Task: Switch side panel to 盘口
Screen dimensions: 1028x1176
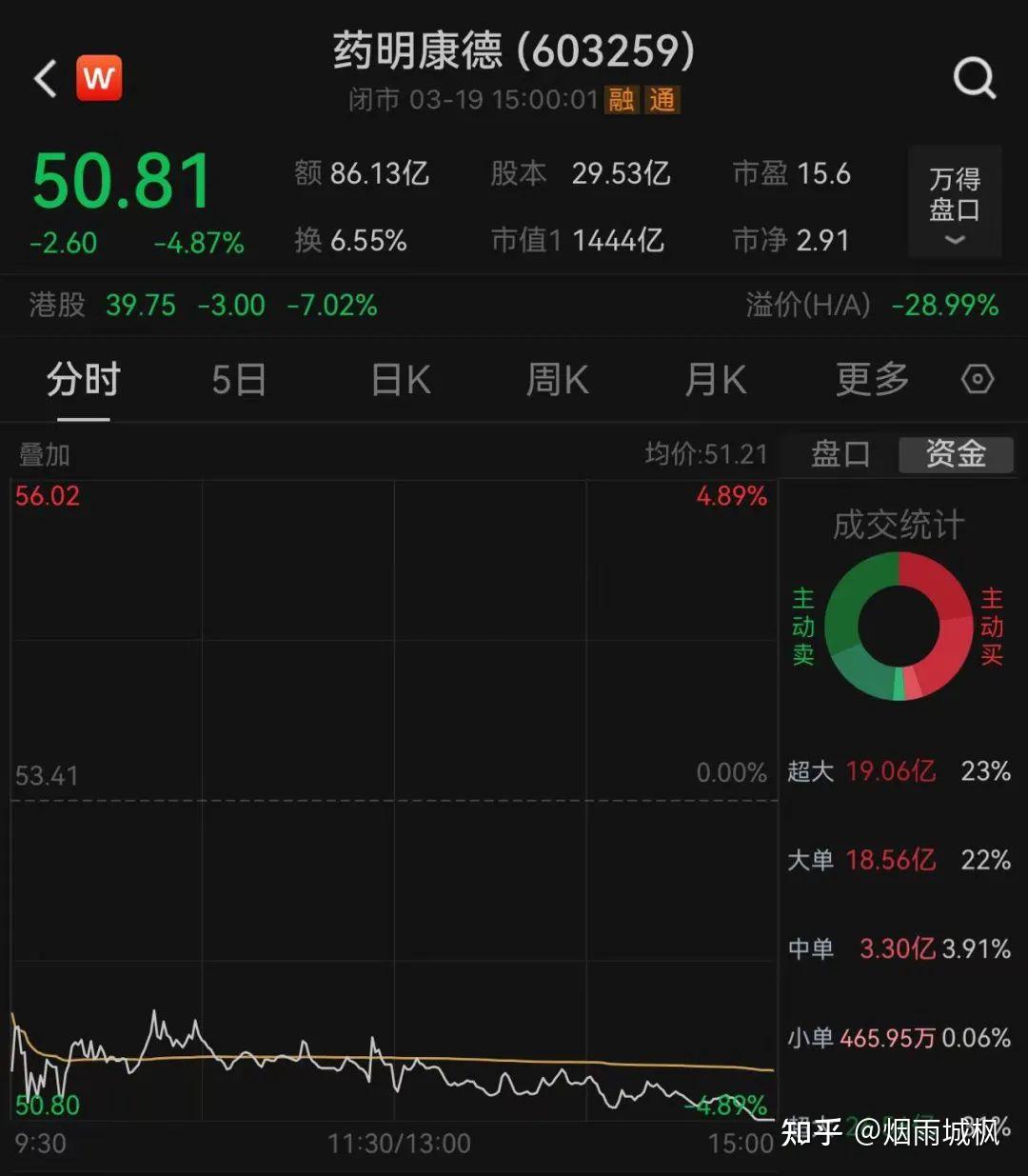Action: click(840, 454)
